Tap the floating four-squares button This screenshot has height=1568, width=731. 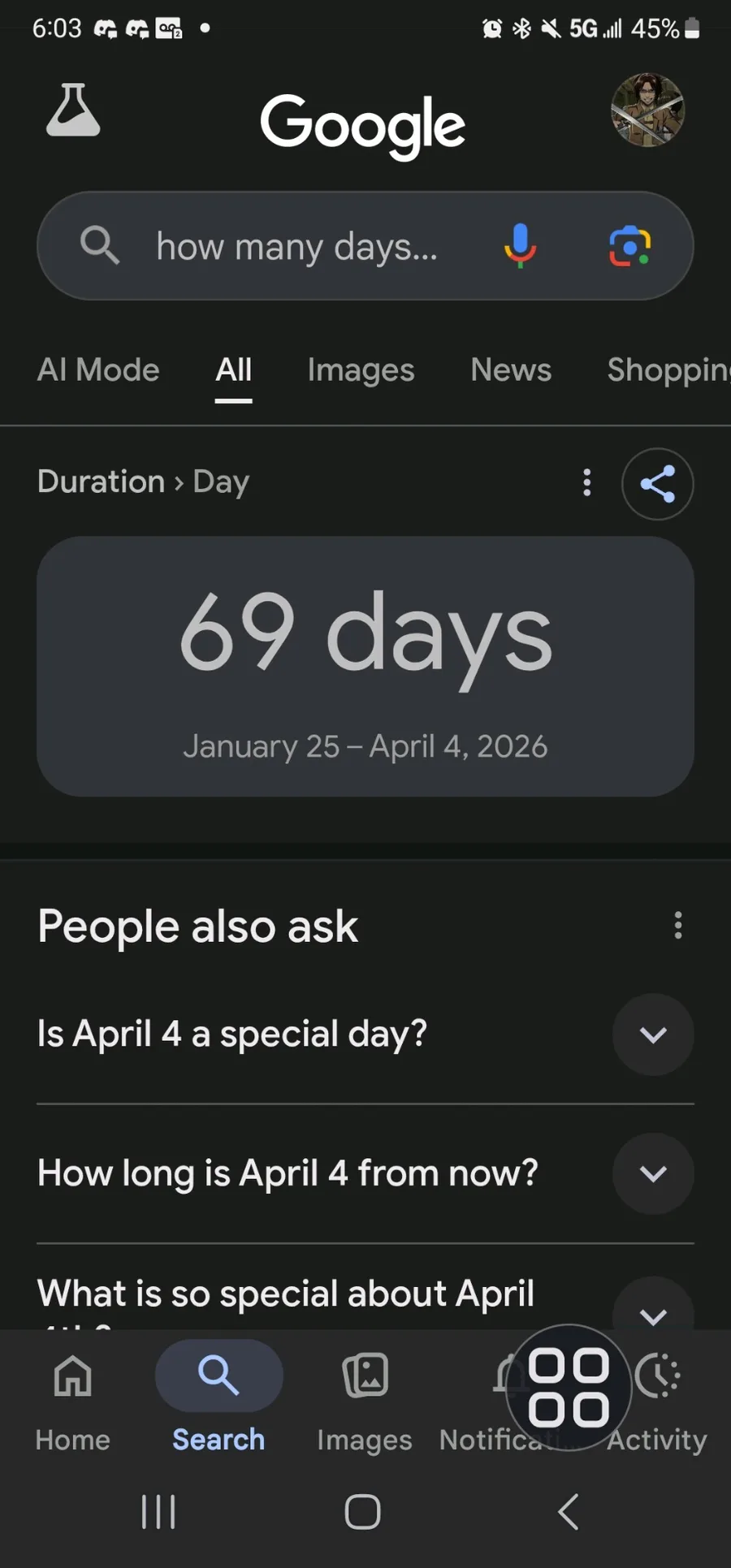[569, 1387]
